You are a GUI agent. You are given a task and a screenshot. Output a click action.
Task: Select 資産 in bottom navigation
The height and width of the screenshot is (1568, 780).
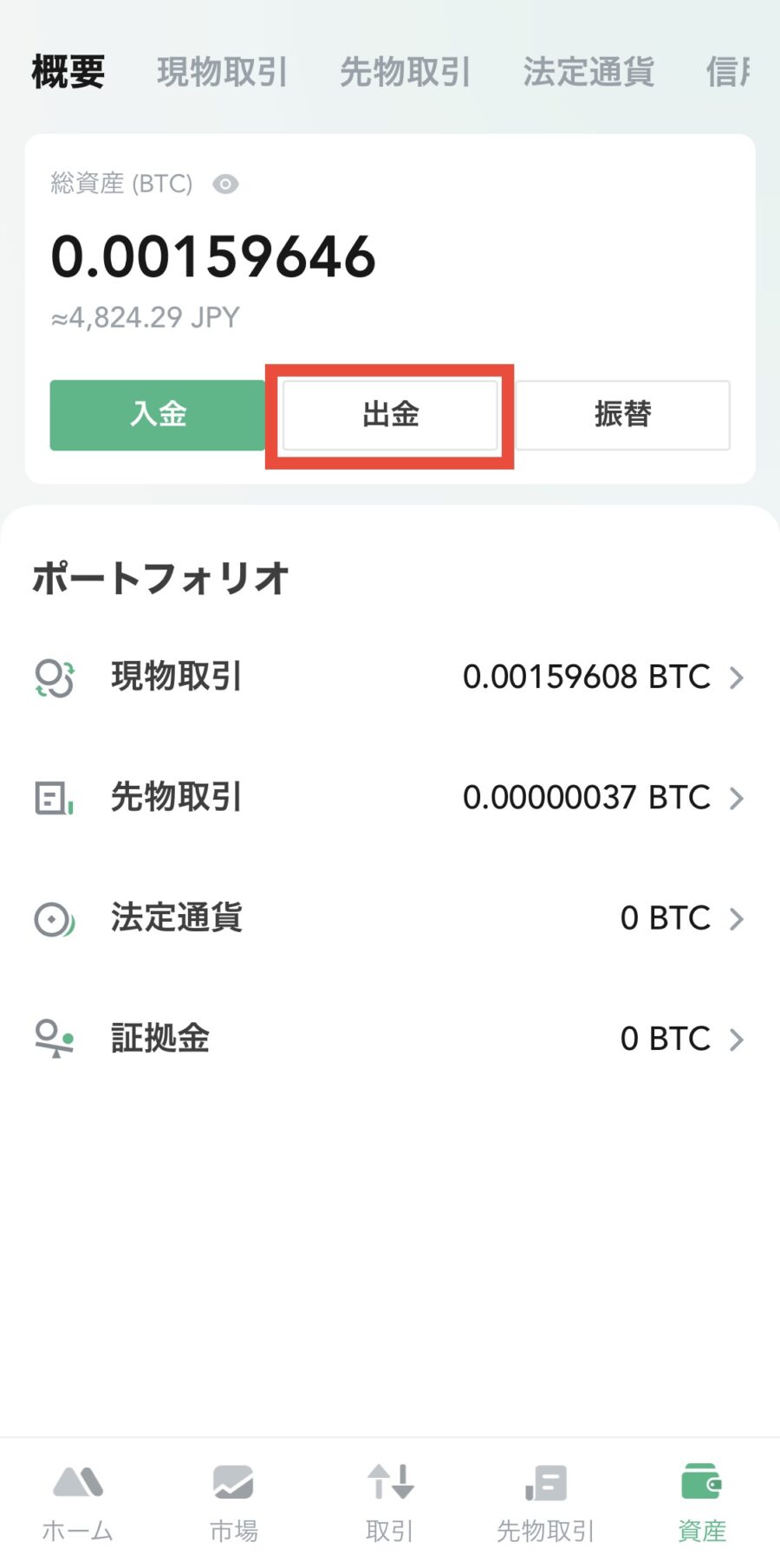pyautogui.click(x=702, y=1502)
